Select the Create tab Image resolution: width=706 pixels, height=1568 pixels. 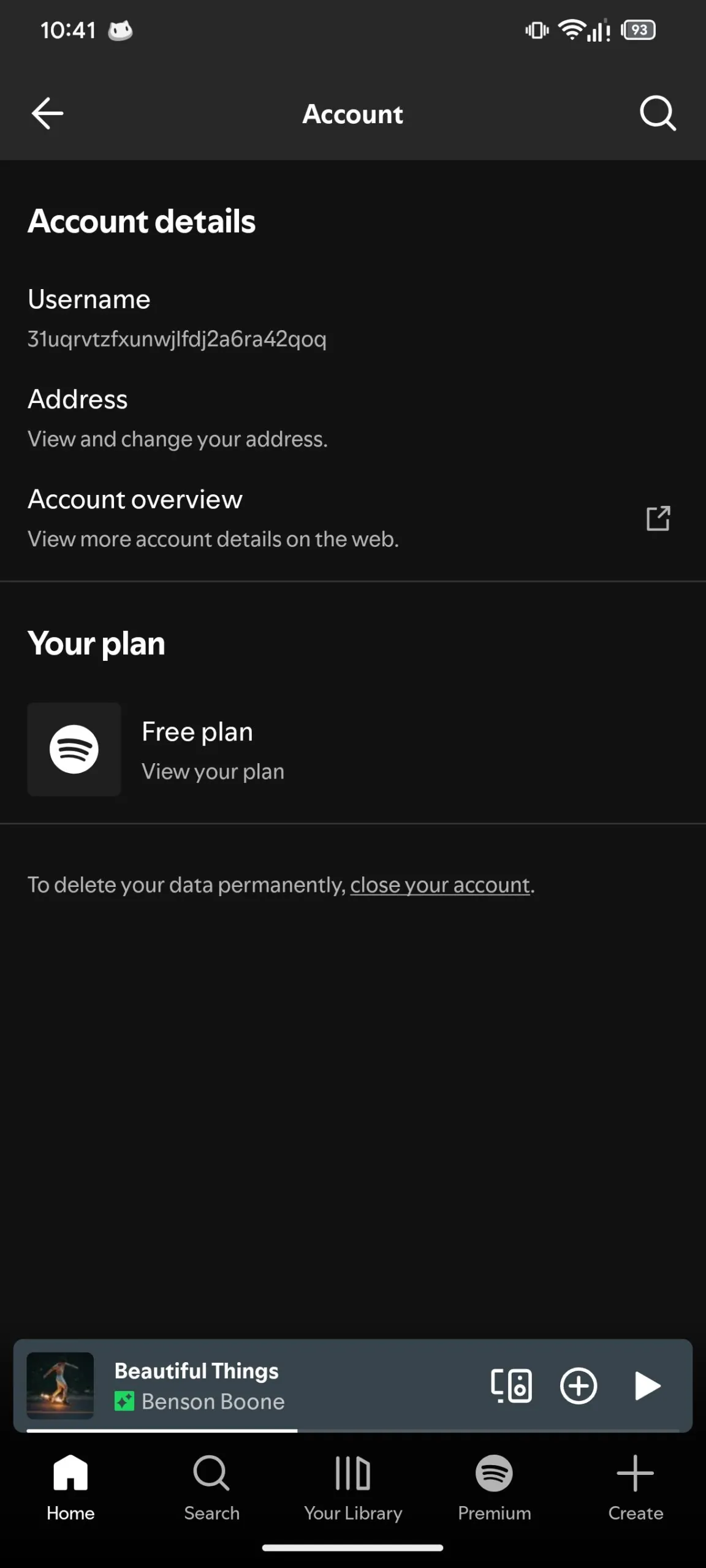pos(636,1488)
